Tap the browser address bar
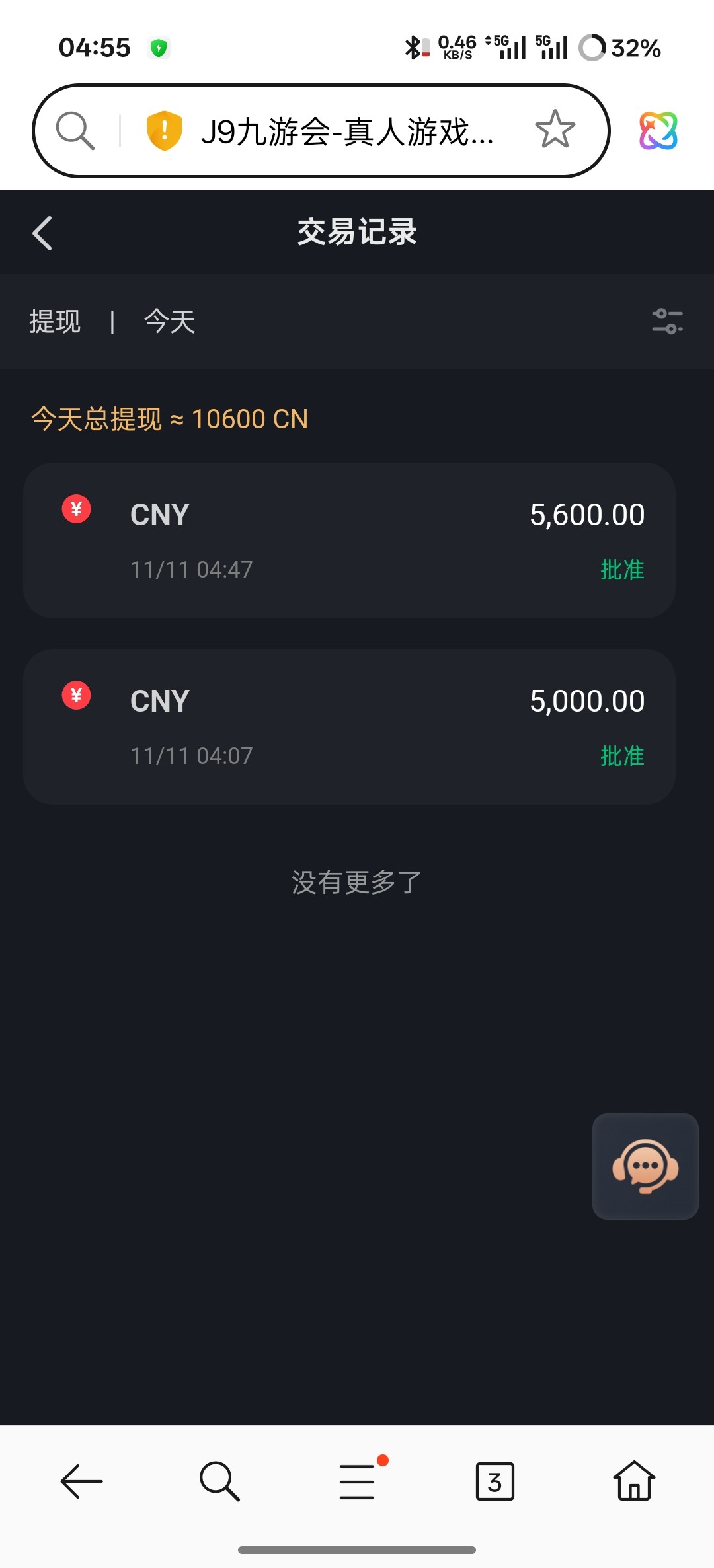 click(x=346, y=131)
